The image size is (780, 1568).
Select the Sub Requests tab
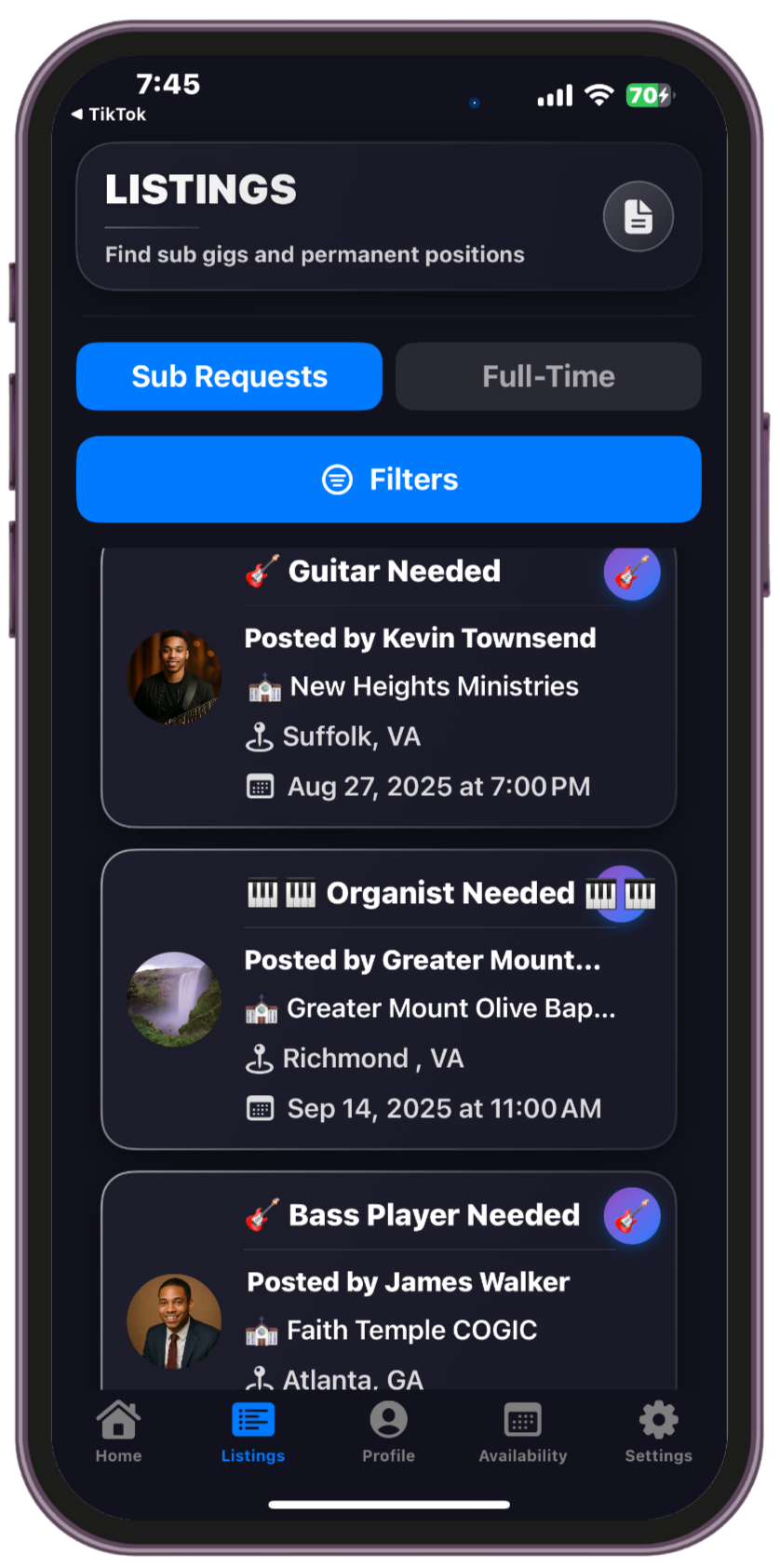229,376
